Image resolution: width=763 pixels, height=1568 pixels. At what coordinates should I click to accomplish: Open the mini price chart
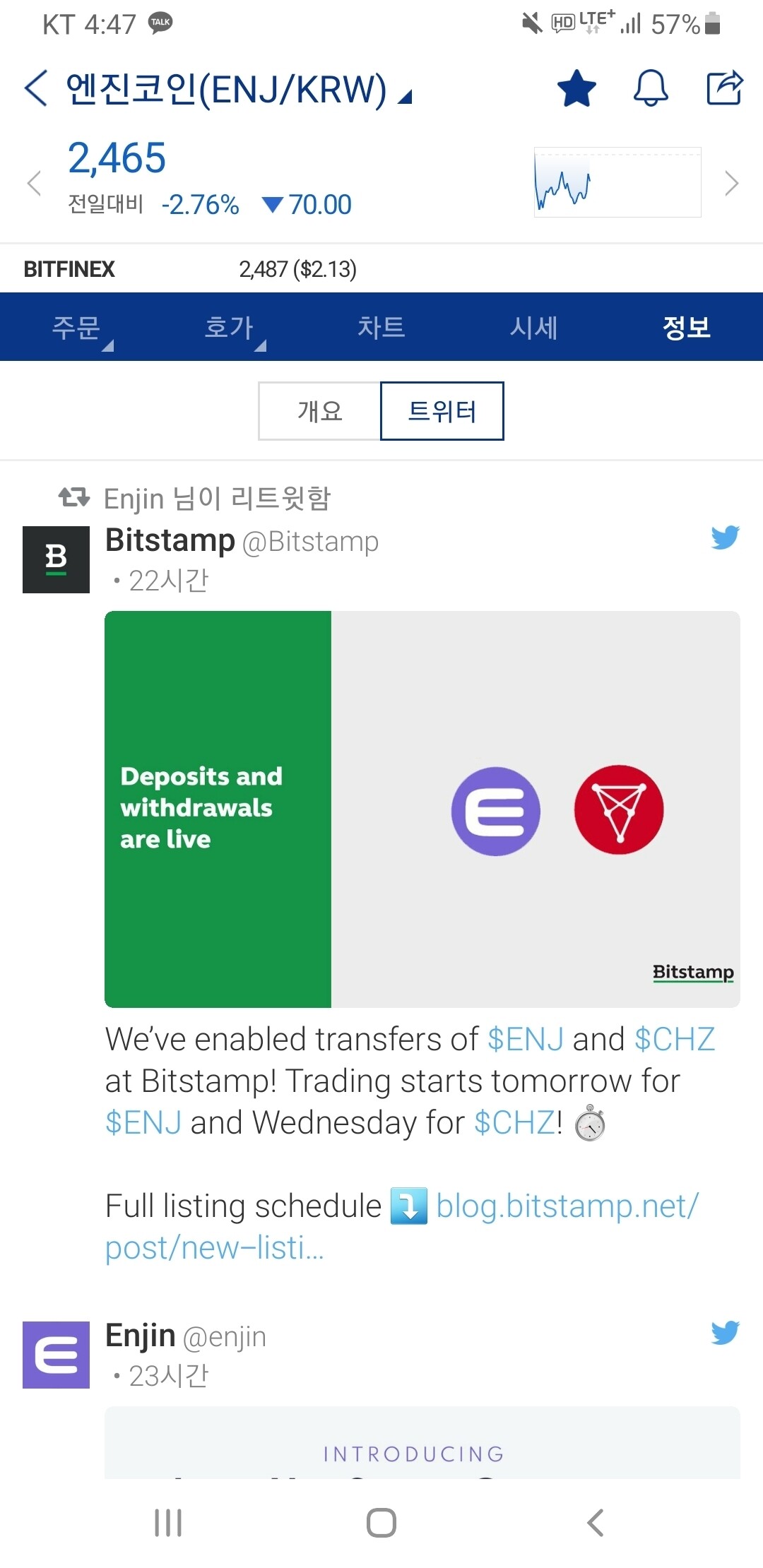tap(617, 182)
